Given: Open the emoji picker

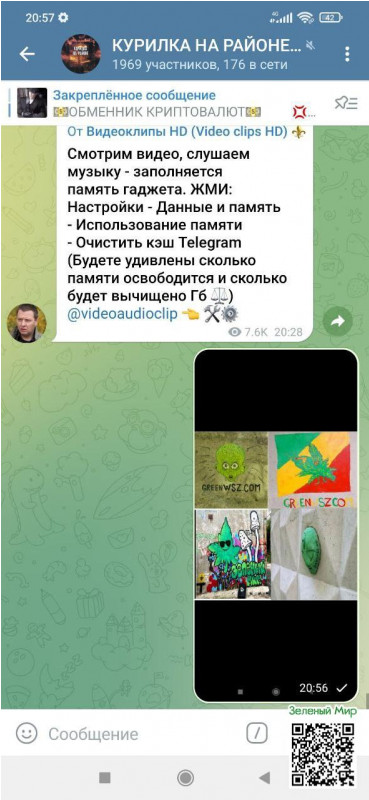Looking at the screenshot, I should 27,734.
